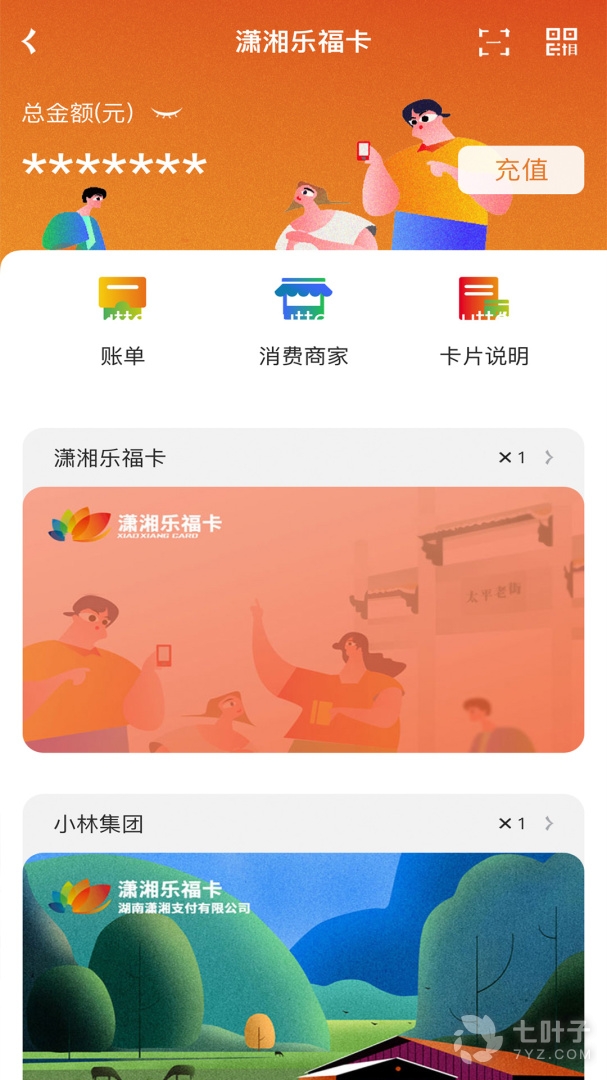The image size is (607, 1080).
Task: Open the scan code icon
Action: pos(494,42)
